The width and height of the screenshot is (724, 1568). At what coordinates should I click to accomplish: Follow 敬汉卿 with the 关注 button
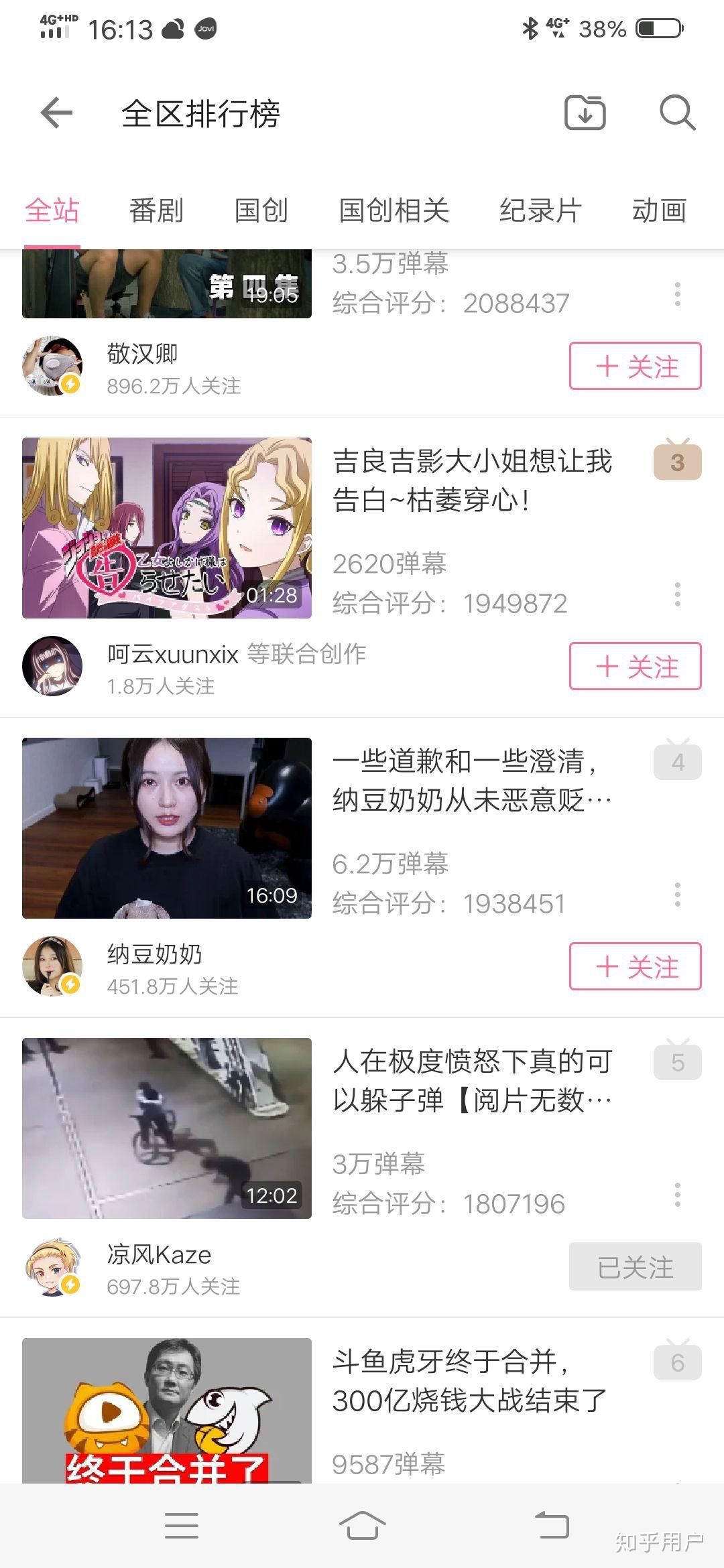coord(634,366)
